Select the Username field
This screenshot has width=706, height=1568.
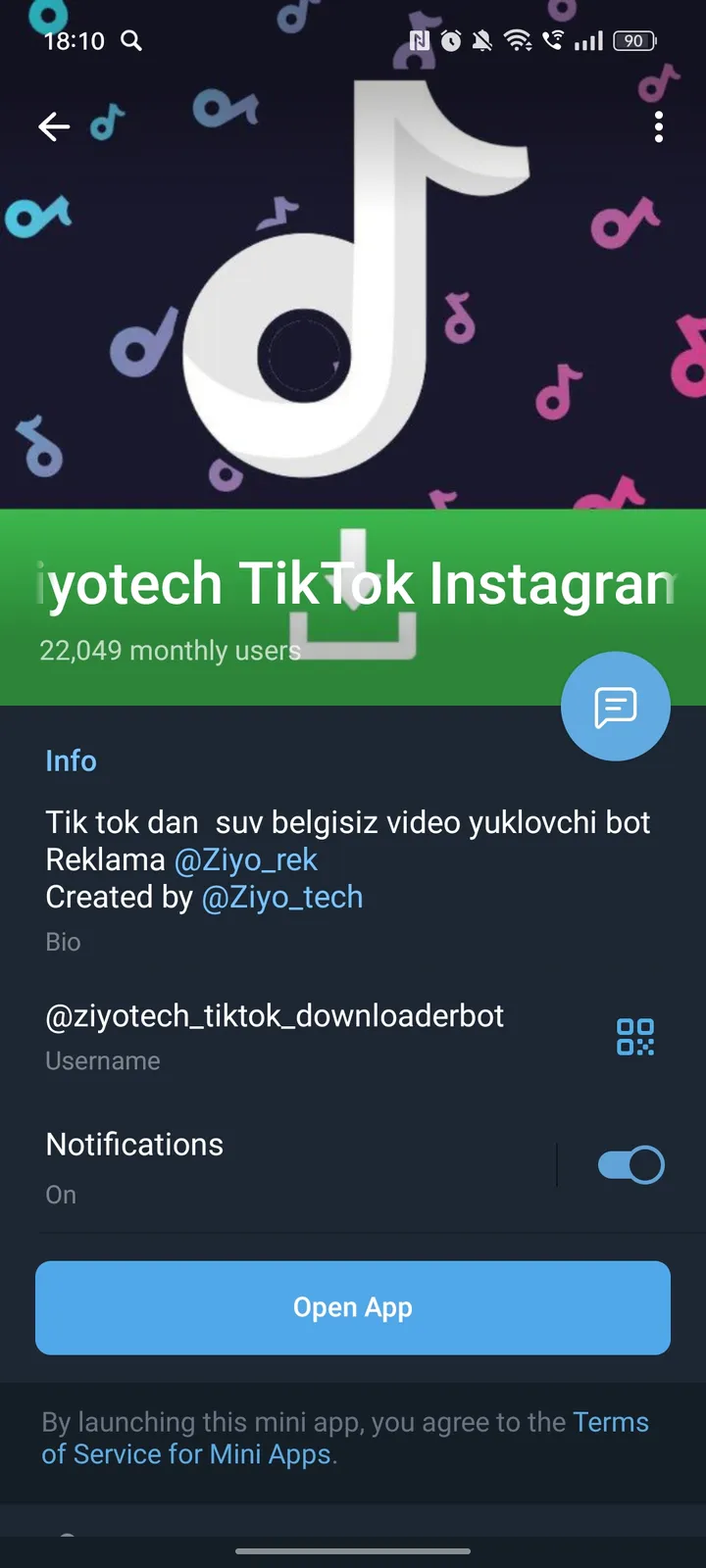pos(275,1016)
